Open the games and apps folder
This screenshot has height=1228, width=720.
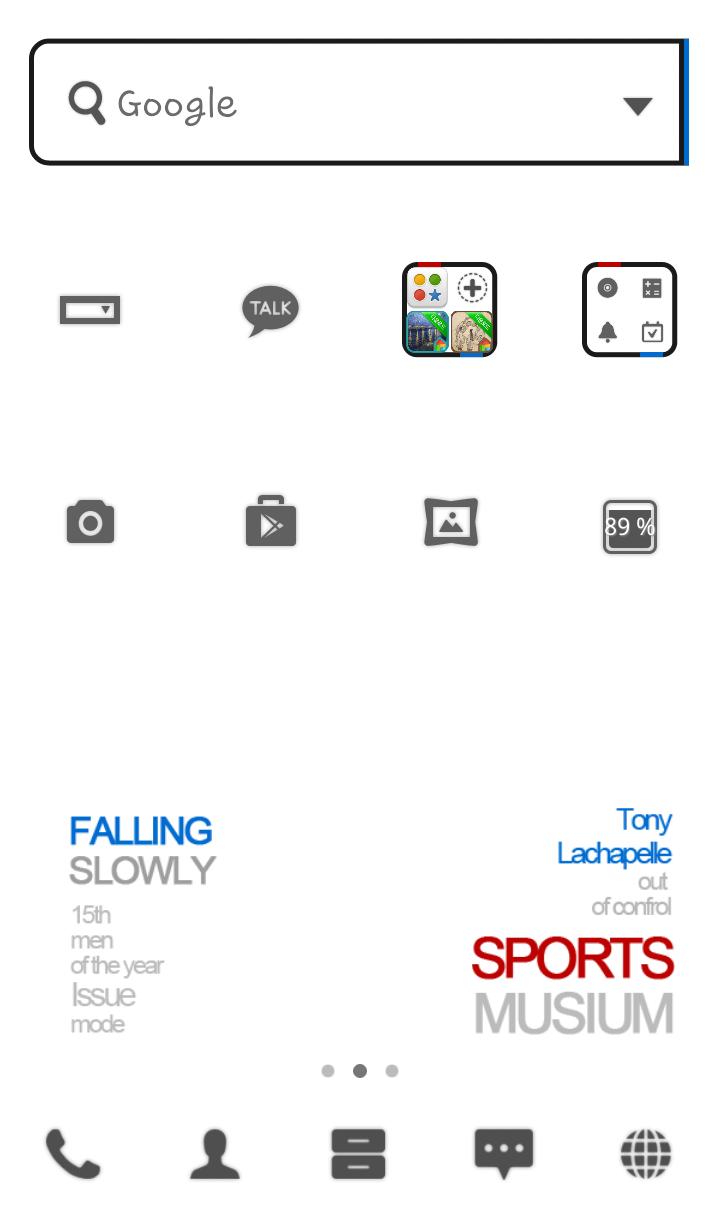tap(450, 310)
